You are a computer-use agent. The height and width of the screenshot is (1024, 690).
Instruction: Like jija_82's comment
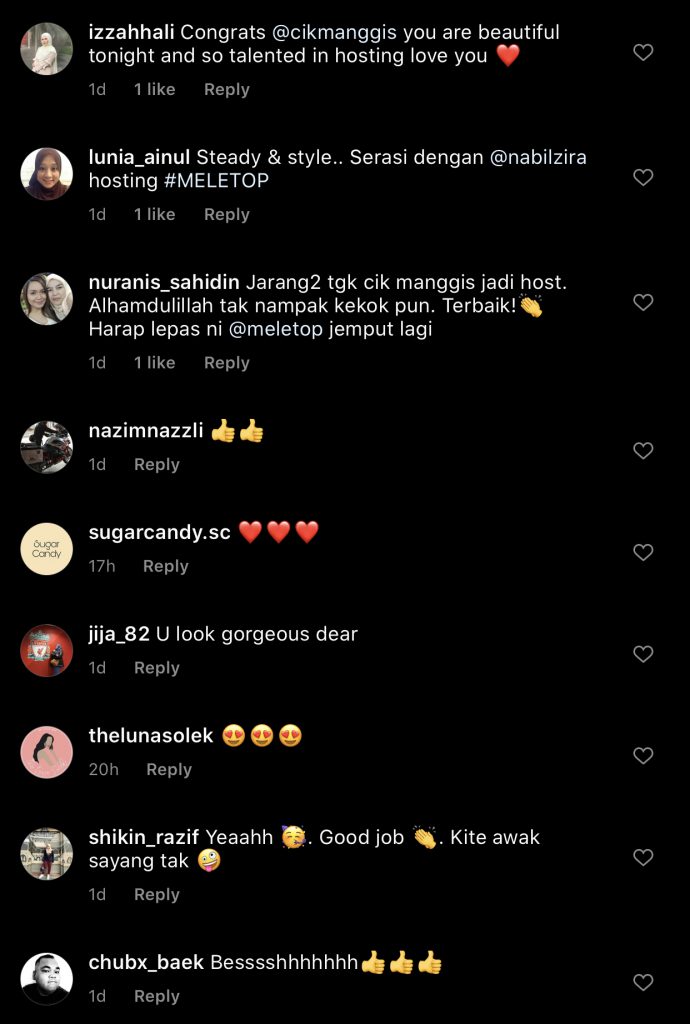(644, 654)
